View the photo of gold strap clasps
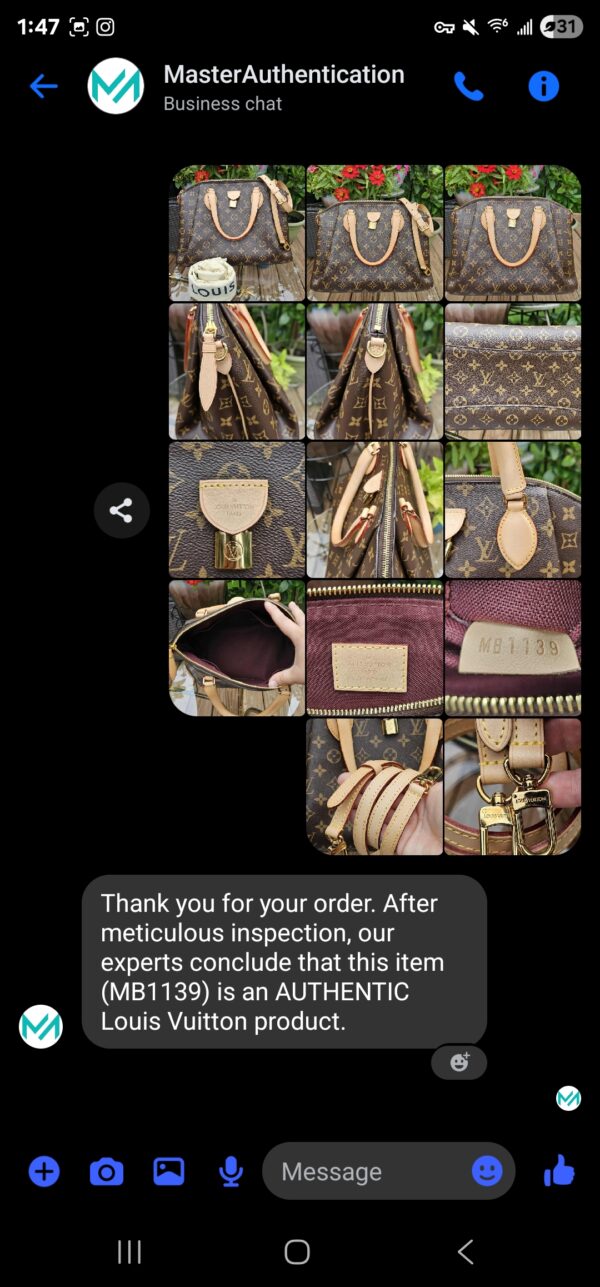Screen dimensions: 600x1287 (x=513, y=786)
